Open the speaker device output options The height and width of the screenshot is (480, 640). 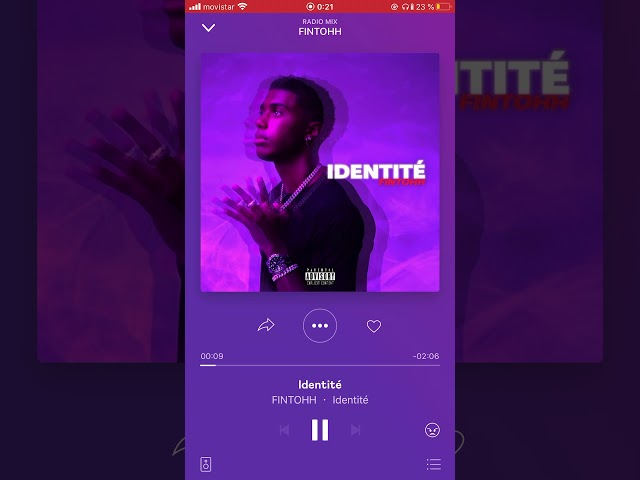(x=206, y=464)
